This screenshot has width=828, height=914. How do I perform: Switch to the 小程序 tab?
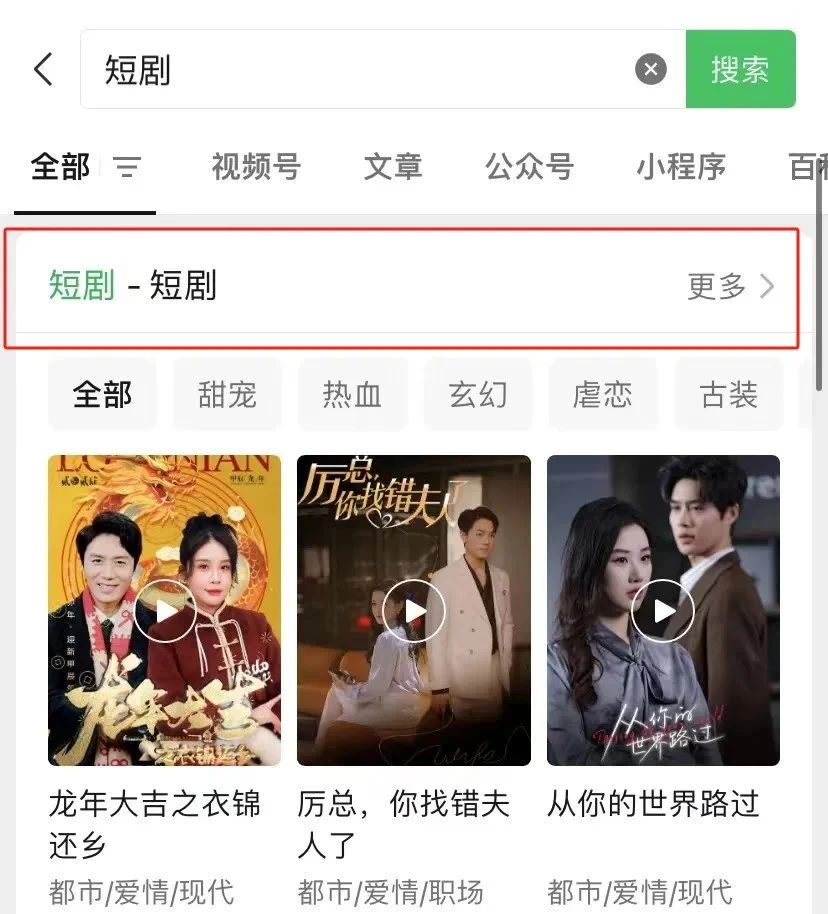(x=680, y=167)
